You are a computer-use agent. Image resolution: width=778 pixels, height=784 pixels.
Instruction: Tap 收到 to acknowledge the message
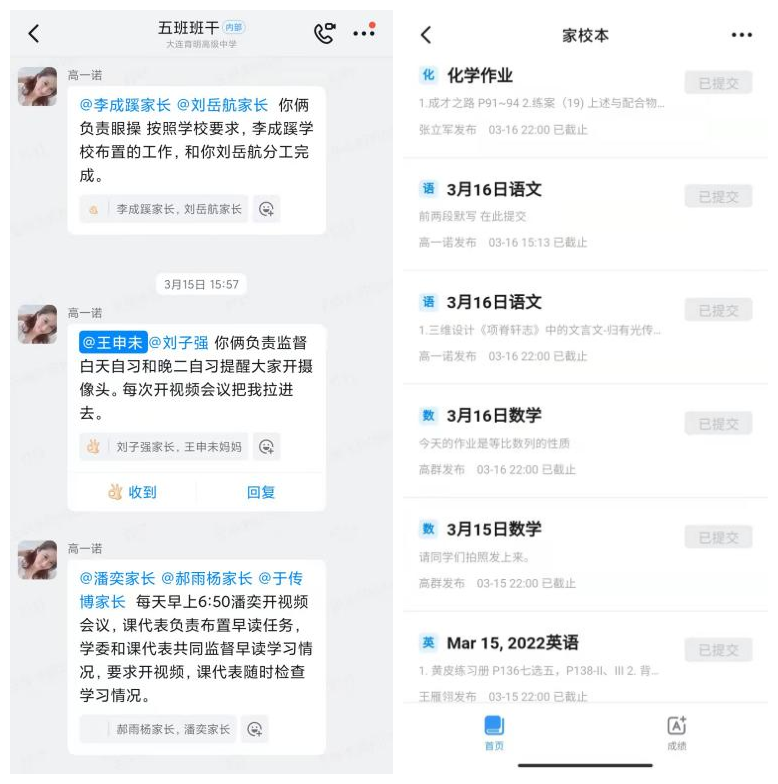coord(132,492)
